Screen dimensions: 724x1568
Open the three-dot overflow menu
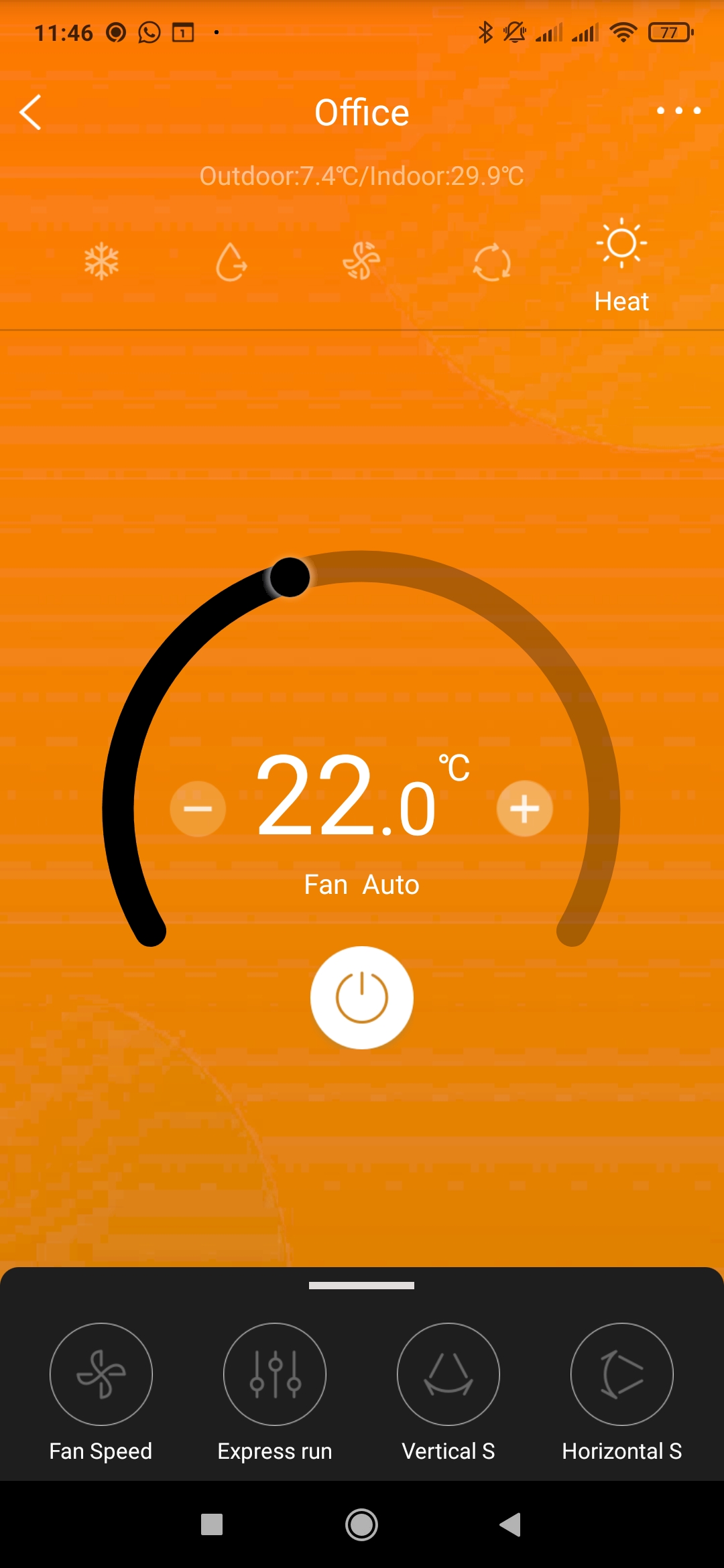[x=678, y=111]
